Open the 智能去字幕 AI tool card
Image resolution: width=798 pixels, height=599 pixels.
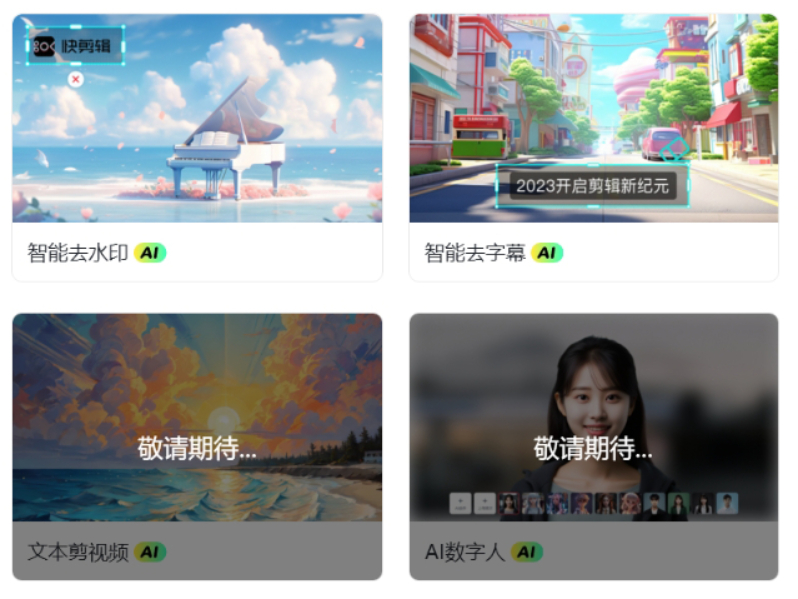(593, 147)
